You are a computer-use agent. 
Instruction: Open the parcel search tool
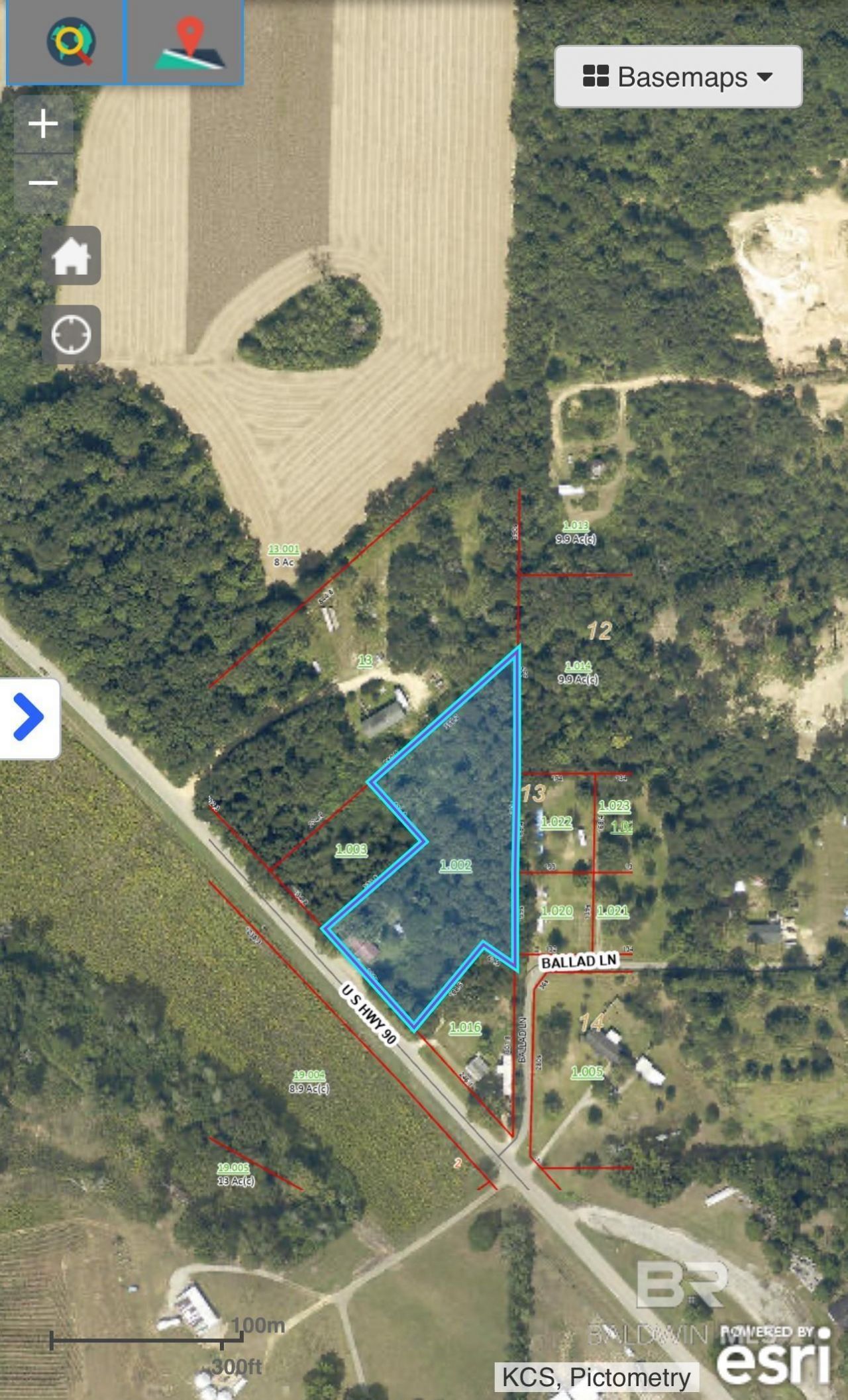pos(70,42)
